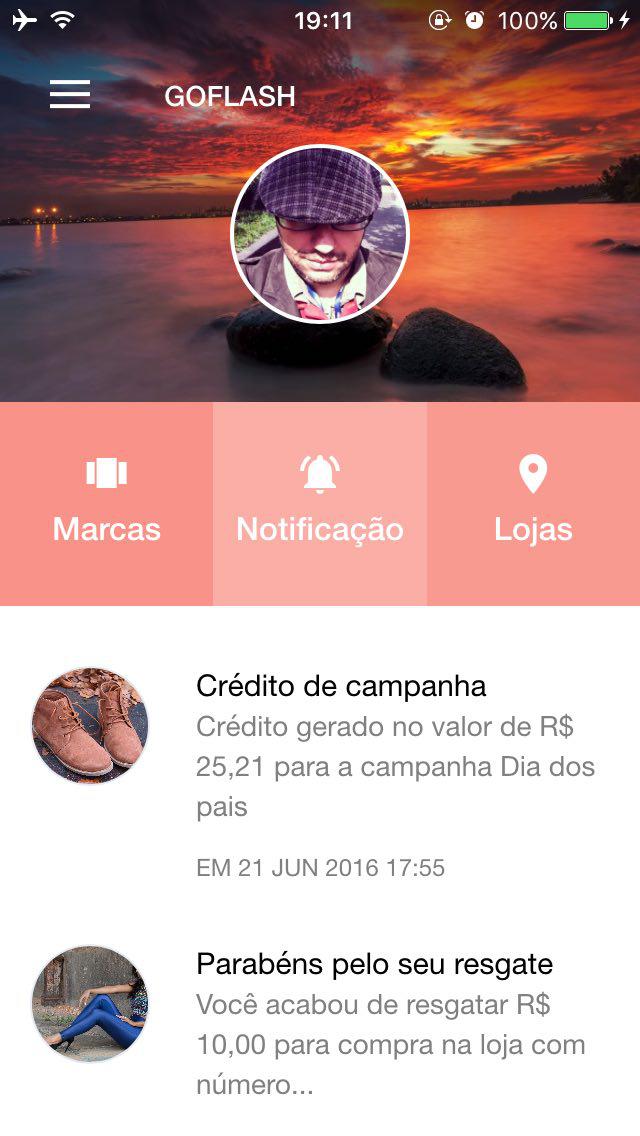Switch to the Marcas tab
Image resolution: width=640 pixels, height=1136 pixels.
pos(106,504)
